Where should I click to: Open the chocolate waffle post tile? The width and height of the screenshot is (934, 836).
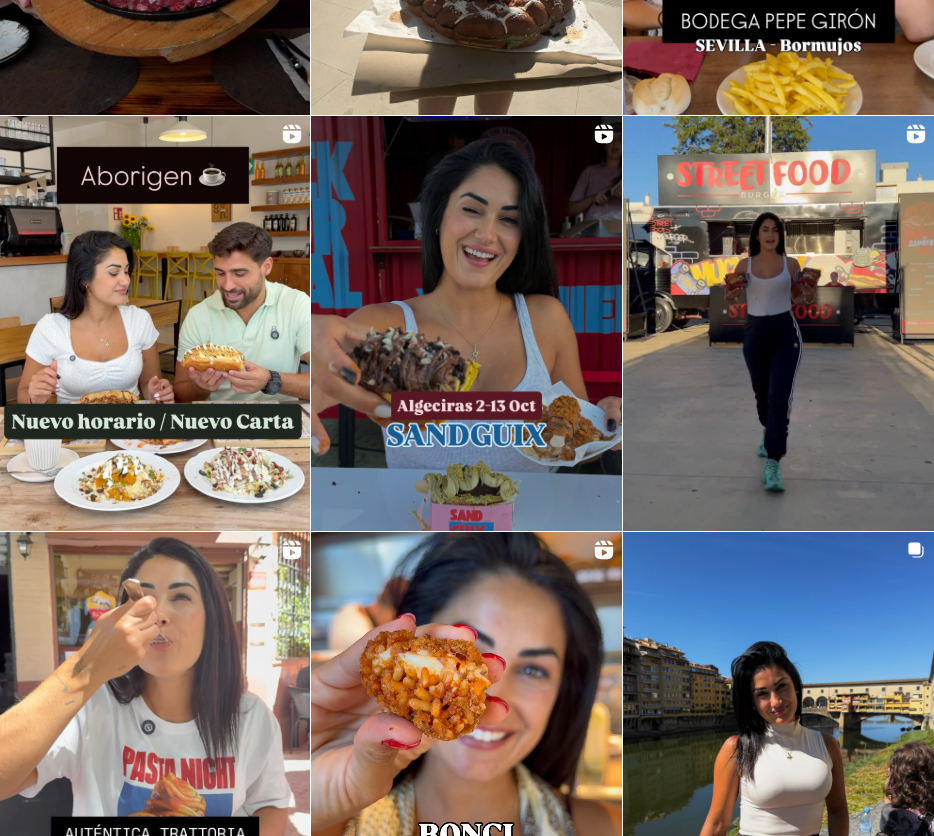[466, 56]
